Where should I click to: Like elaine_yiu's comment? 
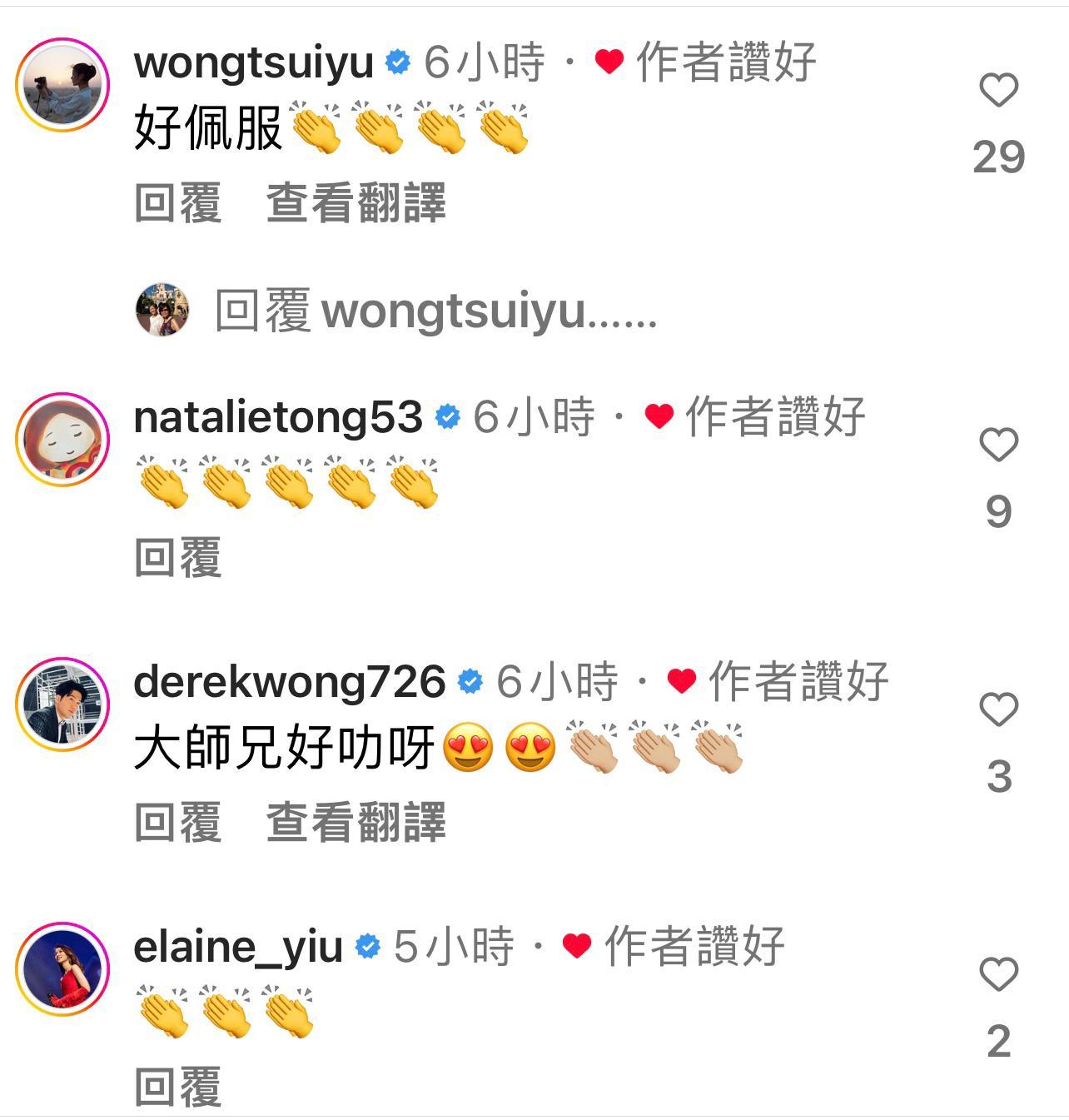pos(998,974)
